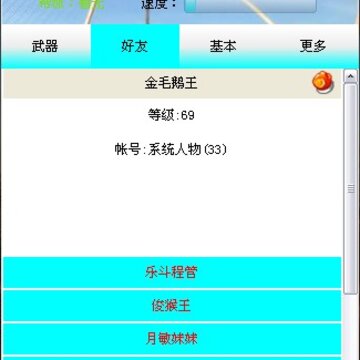Open the 基本 tab
Viewport: 360px width, 360px height.
[x=223, y=46]
